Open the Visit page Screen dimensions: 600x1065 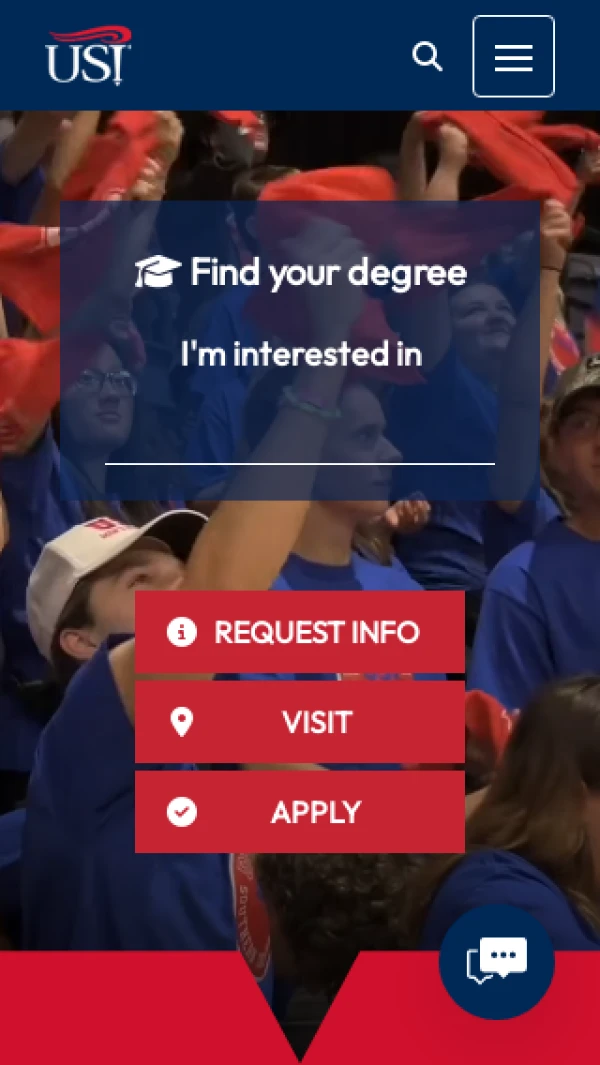pyautogui.click(x=300, y=722)
